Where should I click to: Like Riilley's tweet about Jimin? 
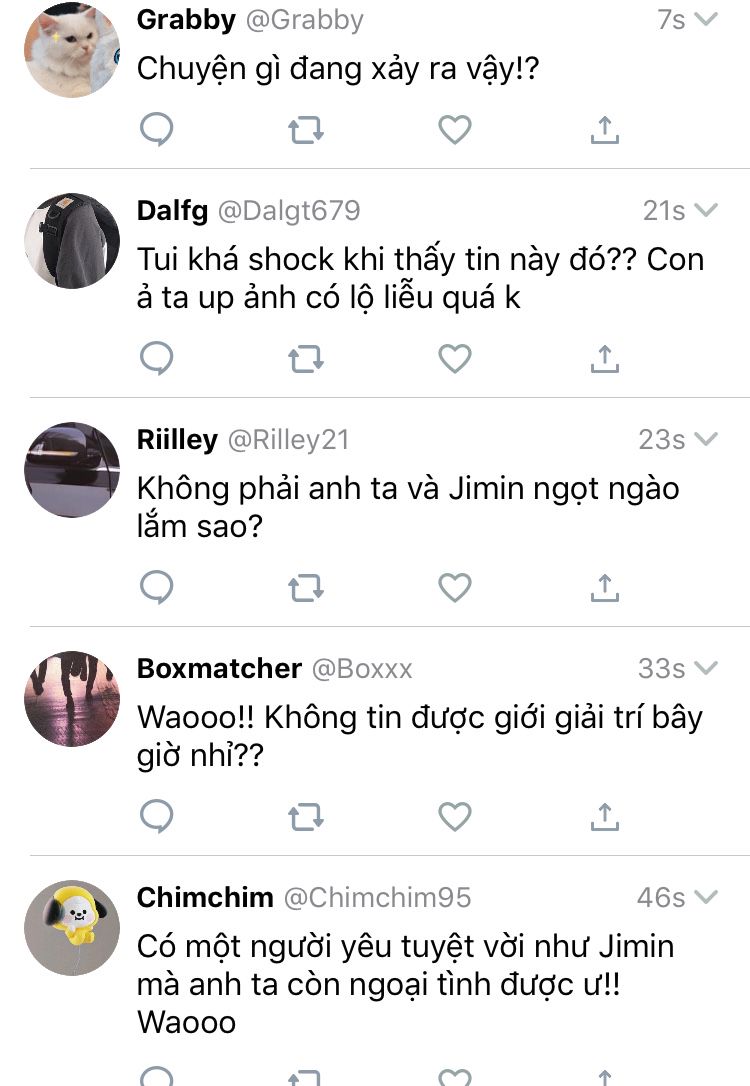[x=455, y=588]
